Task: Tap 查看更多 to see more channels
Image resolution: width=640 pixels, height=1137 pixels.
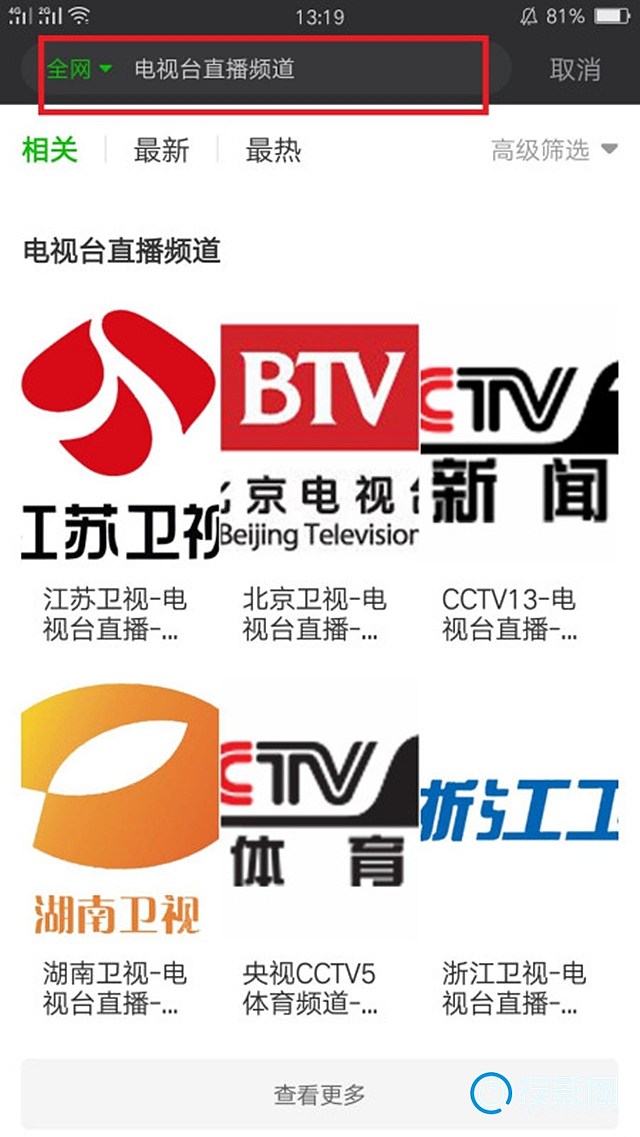Action: [x=320, y=1094]
